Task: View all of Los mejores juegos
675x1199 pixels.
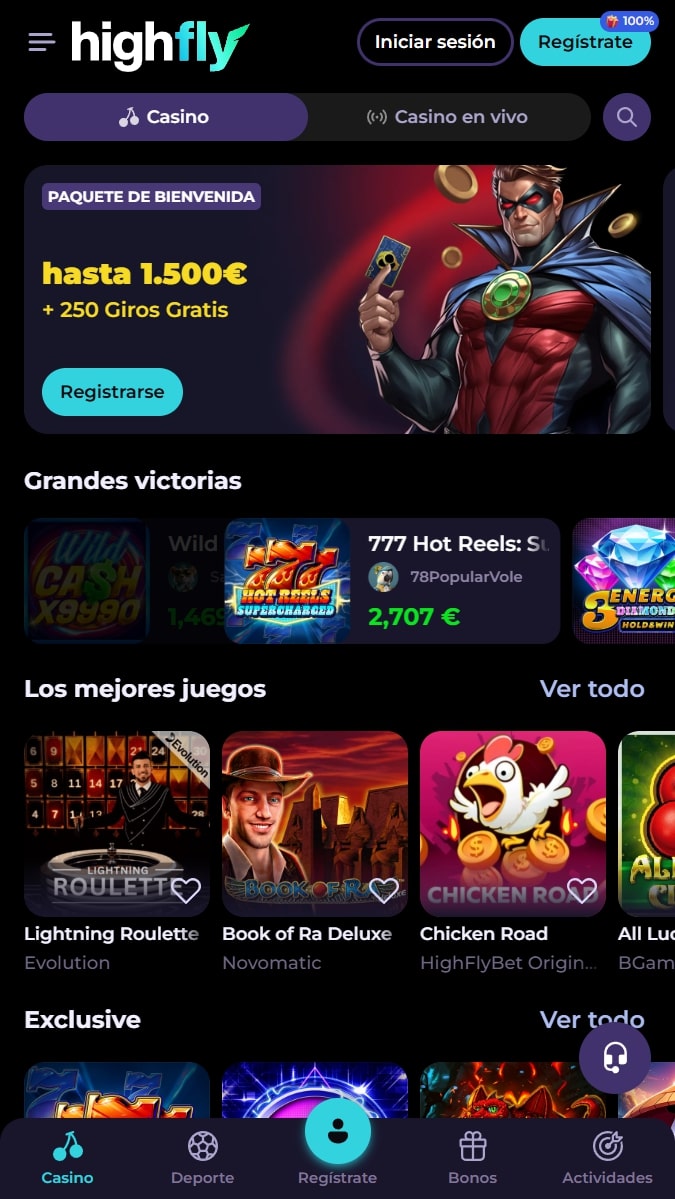Action: tap(592, 689)
